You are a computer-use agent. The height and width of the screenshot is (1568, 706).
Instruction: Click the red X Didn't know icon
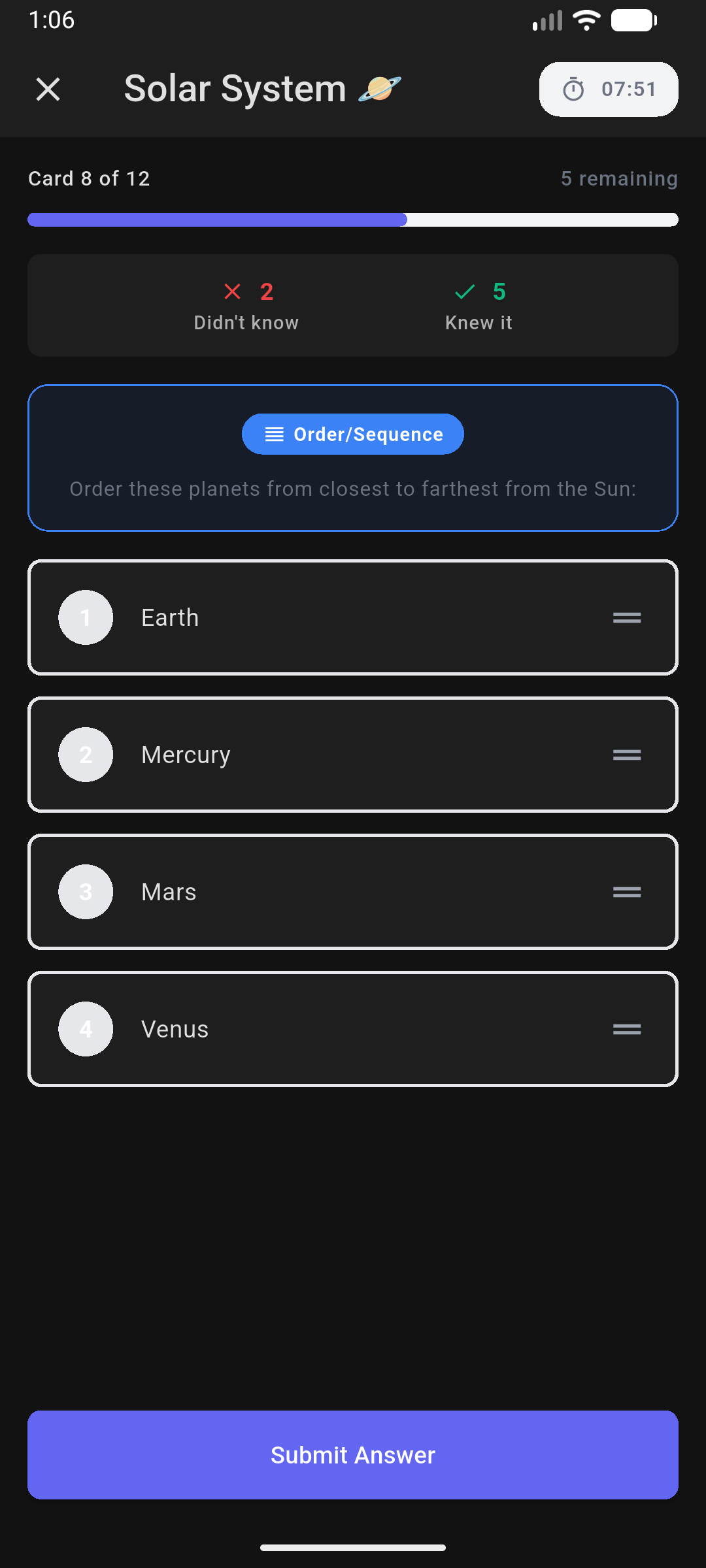232,292
